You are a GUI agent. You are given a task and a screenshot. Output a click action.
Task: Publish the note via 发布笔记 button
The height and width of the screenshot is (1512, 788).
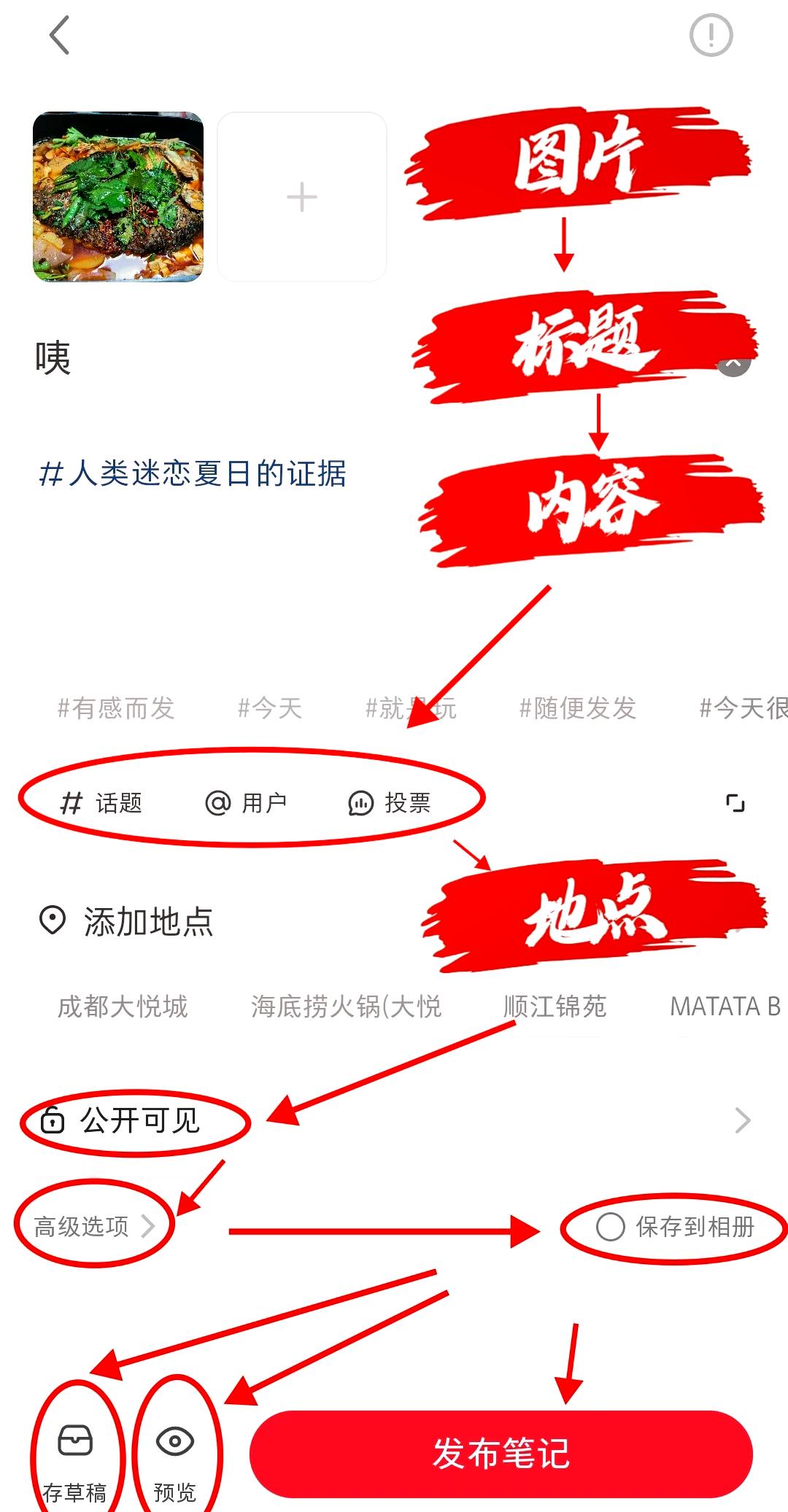tap(503, 1453)
